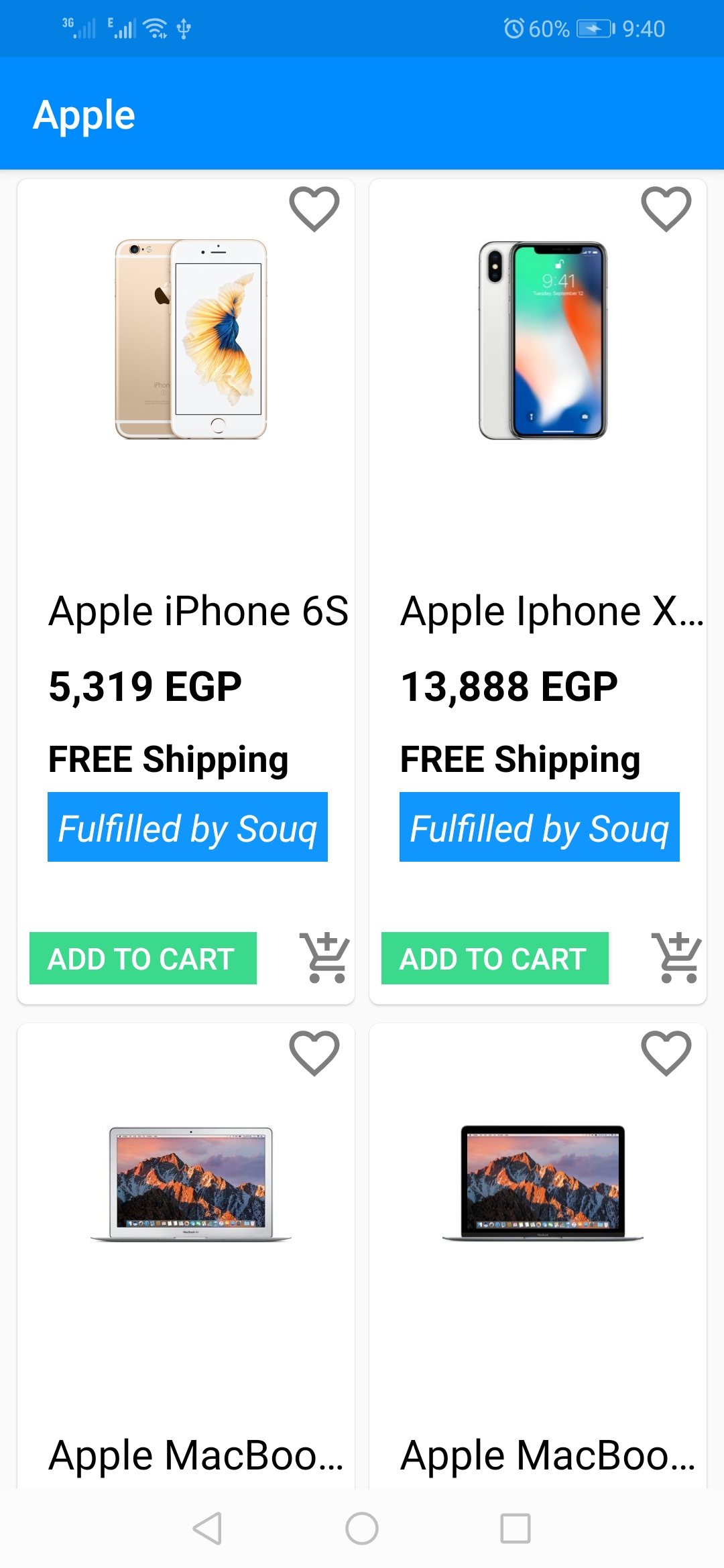Favorite the Apple iPhone 6S
The width and height of the screenshot is (724, 1568).
[x=314, y=209]
